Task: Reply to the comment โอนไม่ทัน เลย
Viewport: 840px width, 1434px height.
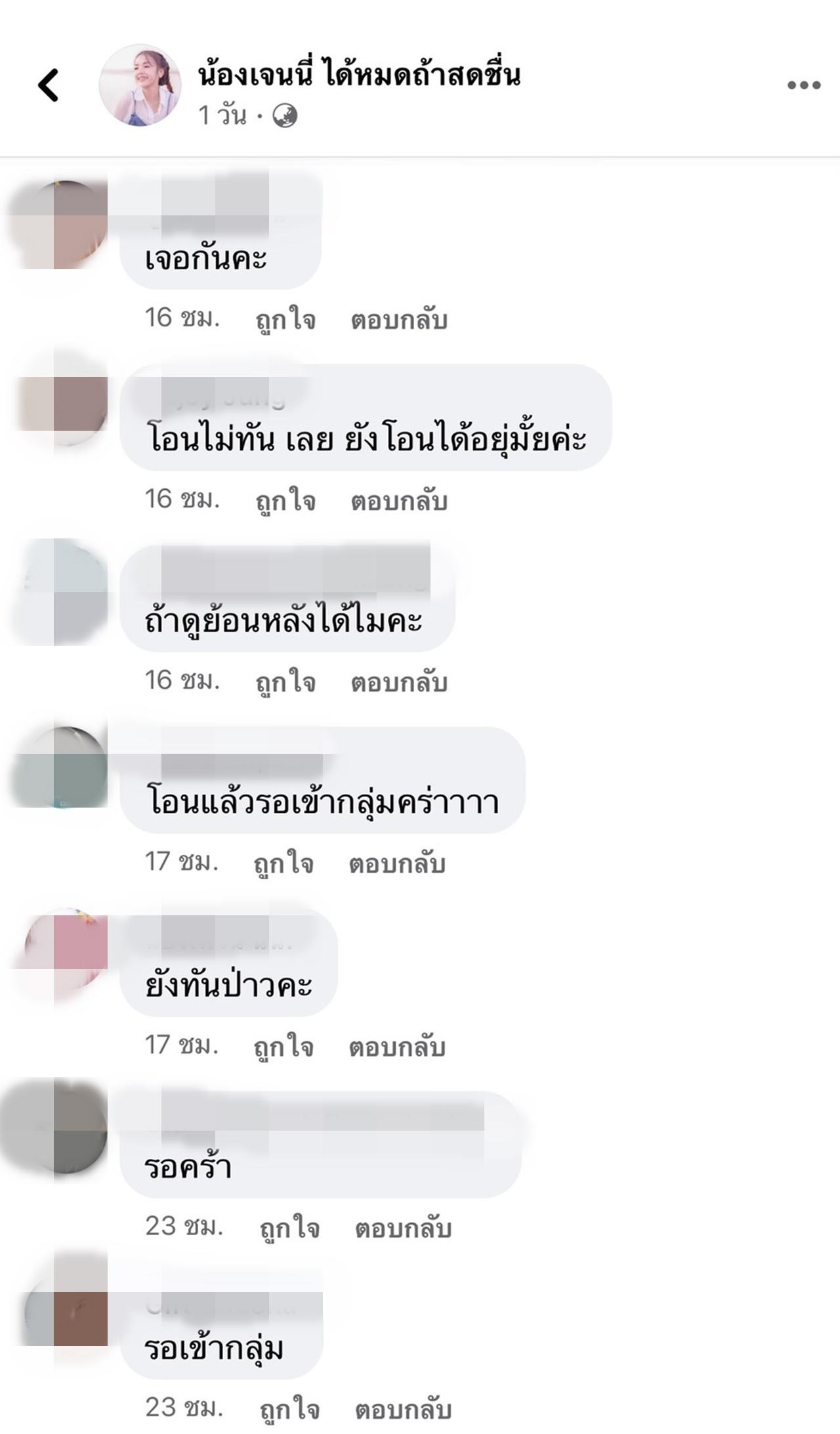Action: click(x=399, y=501)
